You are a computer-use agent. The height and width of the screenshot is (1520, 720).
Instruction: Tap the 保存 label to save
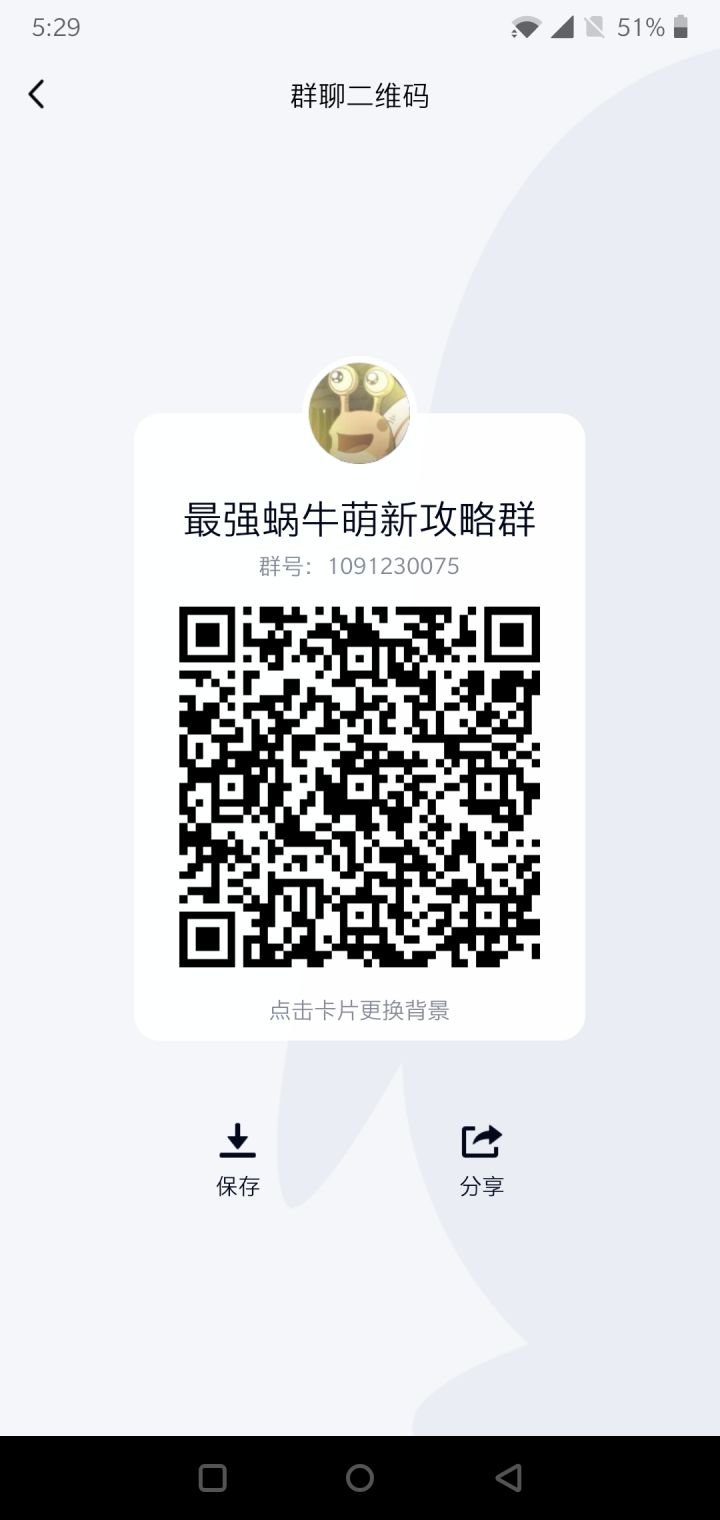(237, 1187)
